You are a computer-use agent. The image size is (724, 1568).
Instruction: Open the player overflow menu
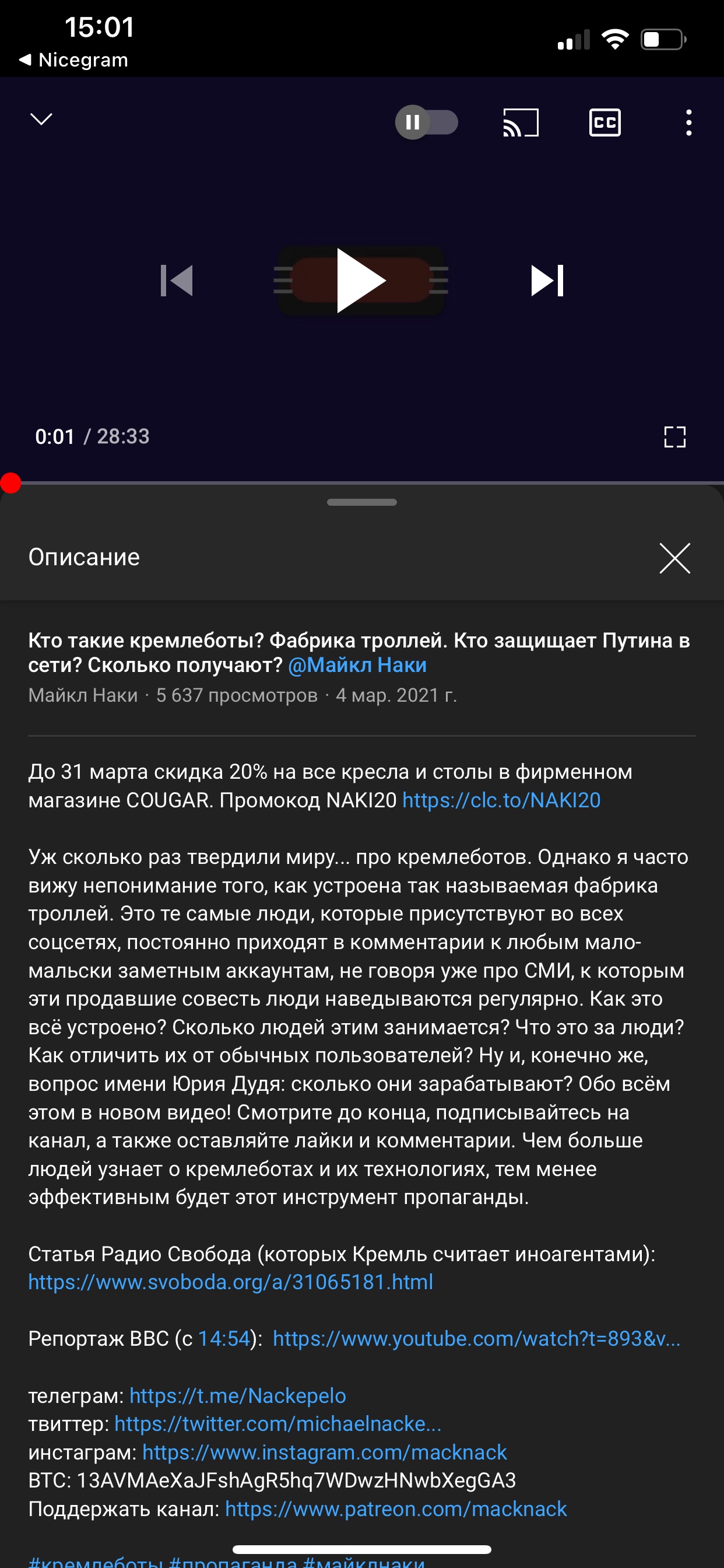[x=688, y=123]
